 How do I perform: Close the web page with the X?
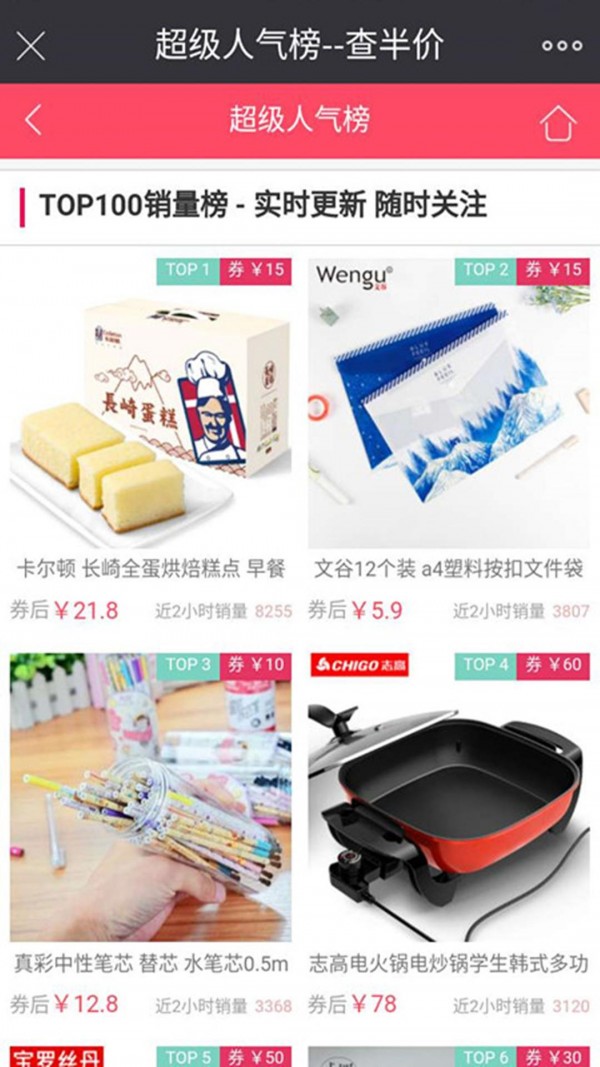click(x=31, y=45)
